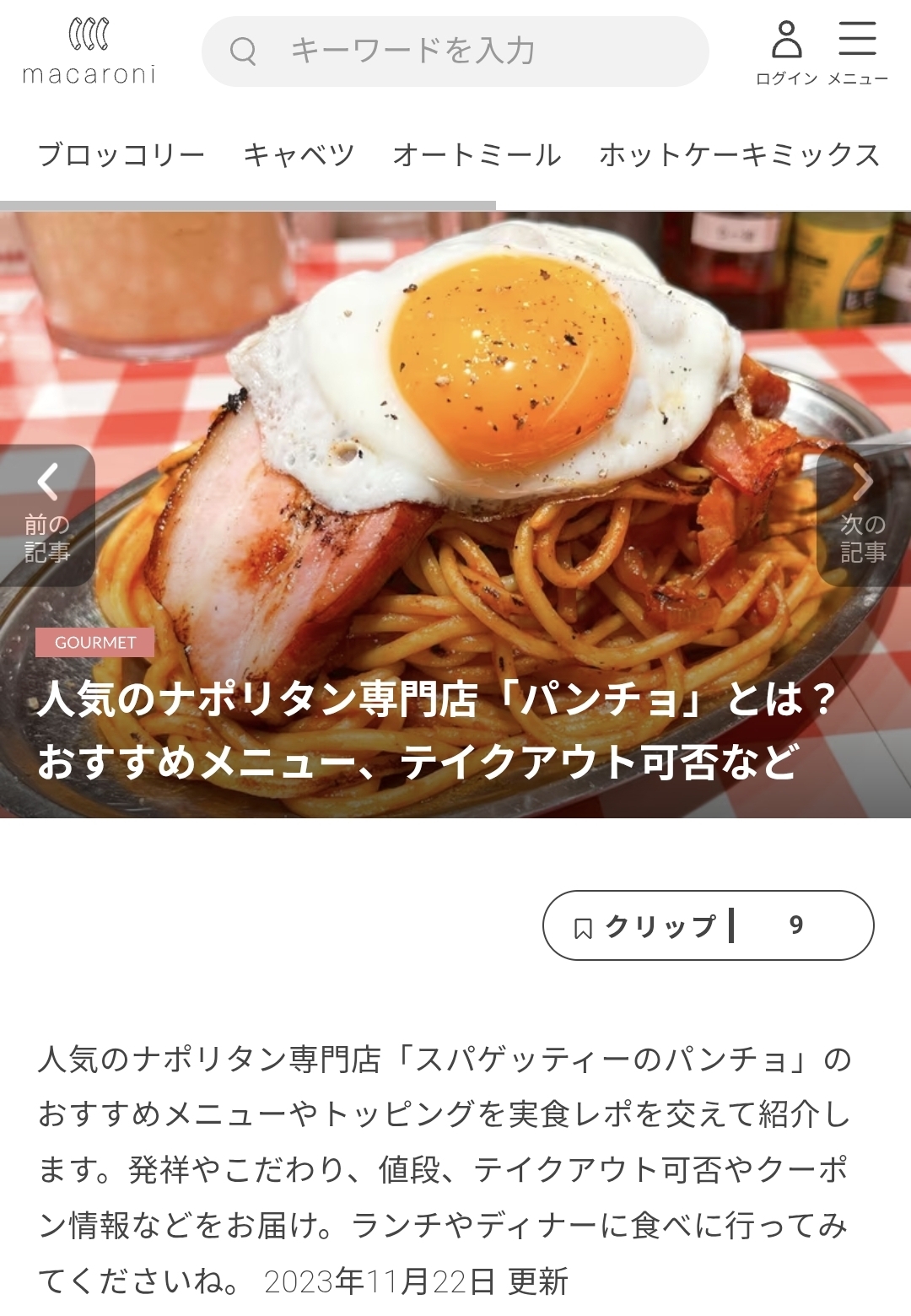This screenshot has height=1316, width=911.
Task: Tap the keyword search field
Action: pyautogui.click(x=455, y=51)
